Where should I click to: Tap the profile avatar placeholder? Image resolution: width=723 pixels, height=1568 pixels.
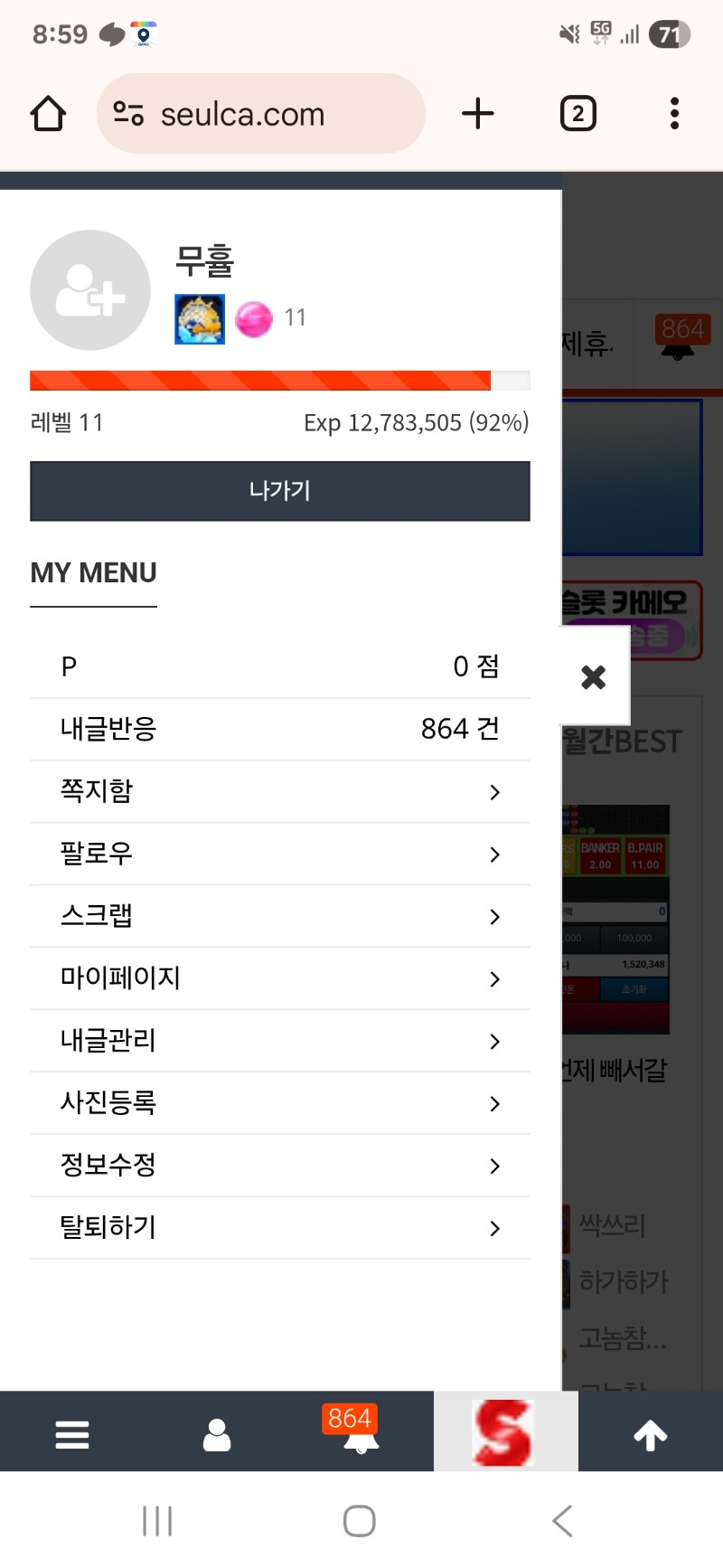tap(90, 290)
